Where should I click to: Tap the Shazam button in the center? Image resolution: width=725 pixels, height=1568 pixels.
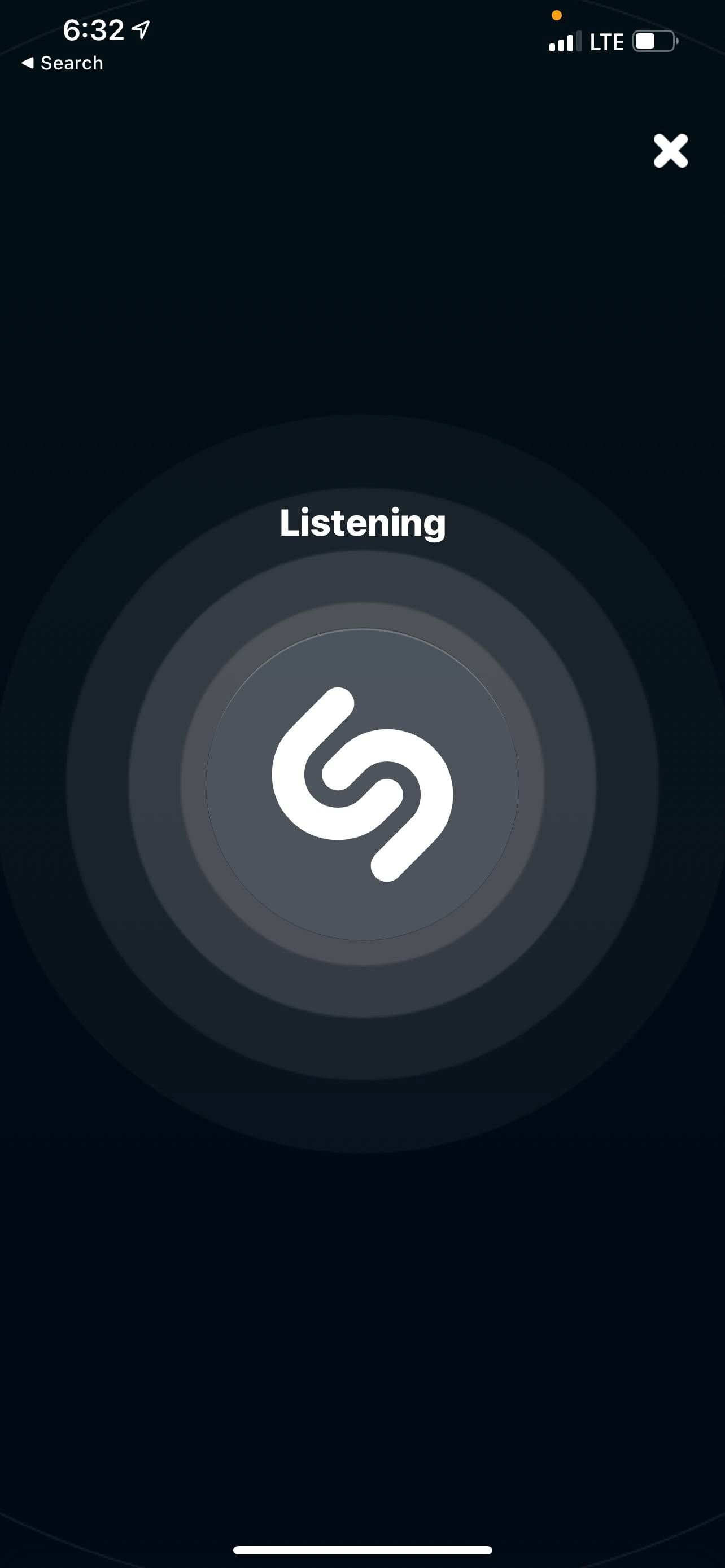(x=362, y=784)
